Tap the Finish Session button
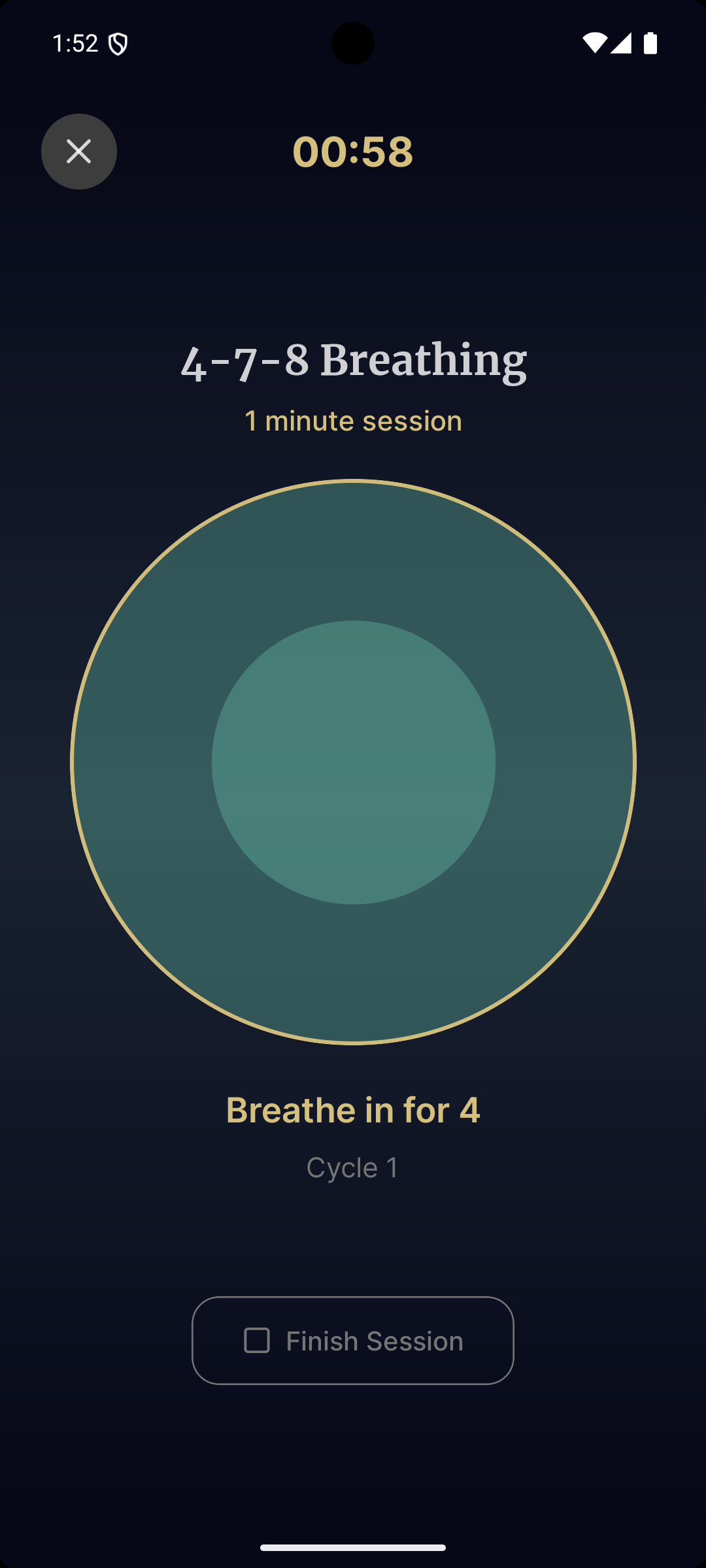Image resolution: width=706 pixels, height=1568 pixels. pyautogui.click(x=353, y=1341)
